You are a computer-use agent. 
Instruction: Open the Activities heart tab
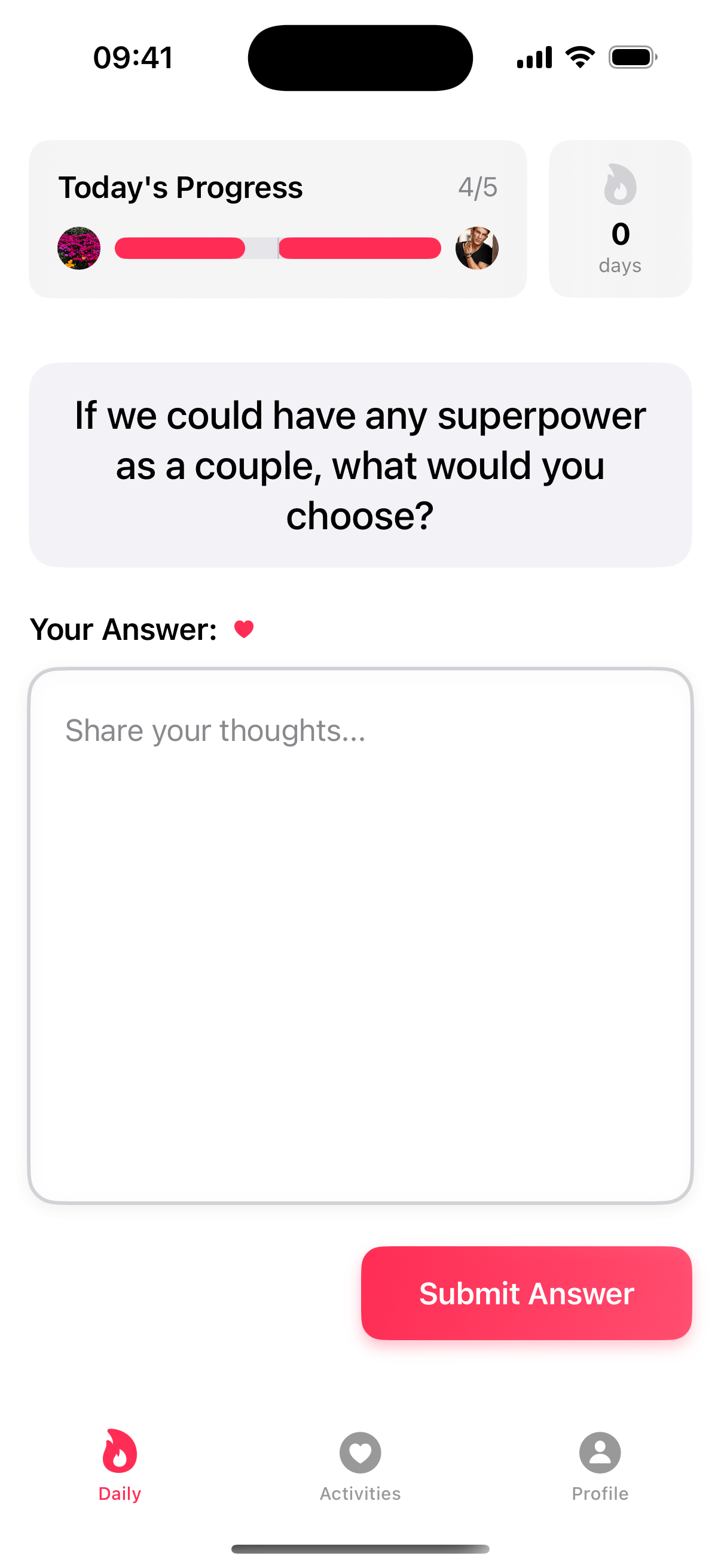pyautogui.click(x=360, y=1452)
